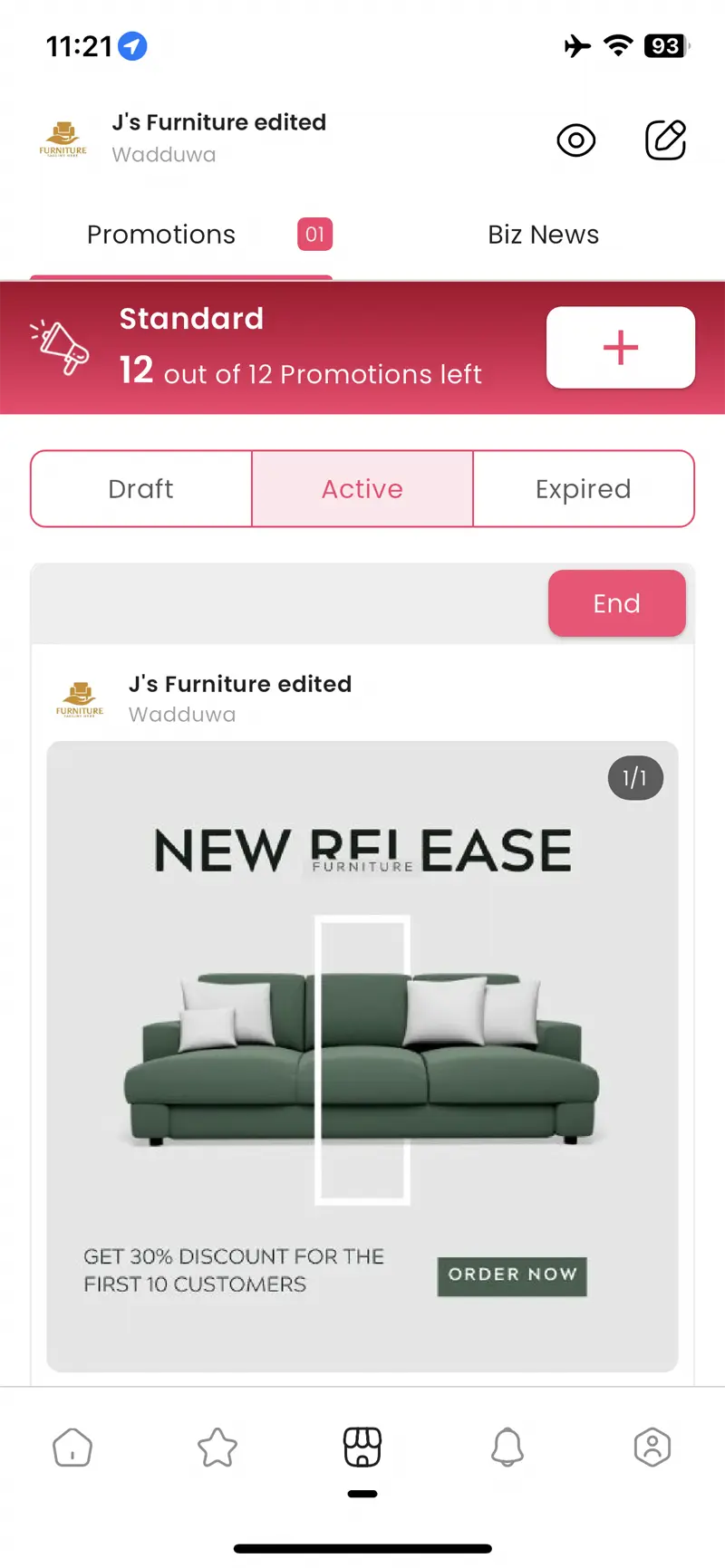The width and height of the screenshot is (725, 1568).
Task: Open the store tab in bottom bar
Action: [362, 1448]
